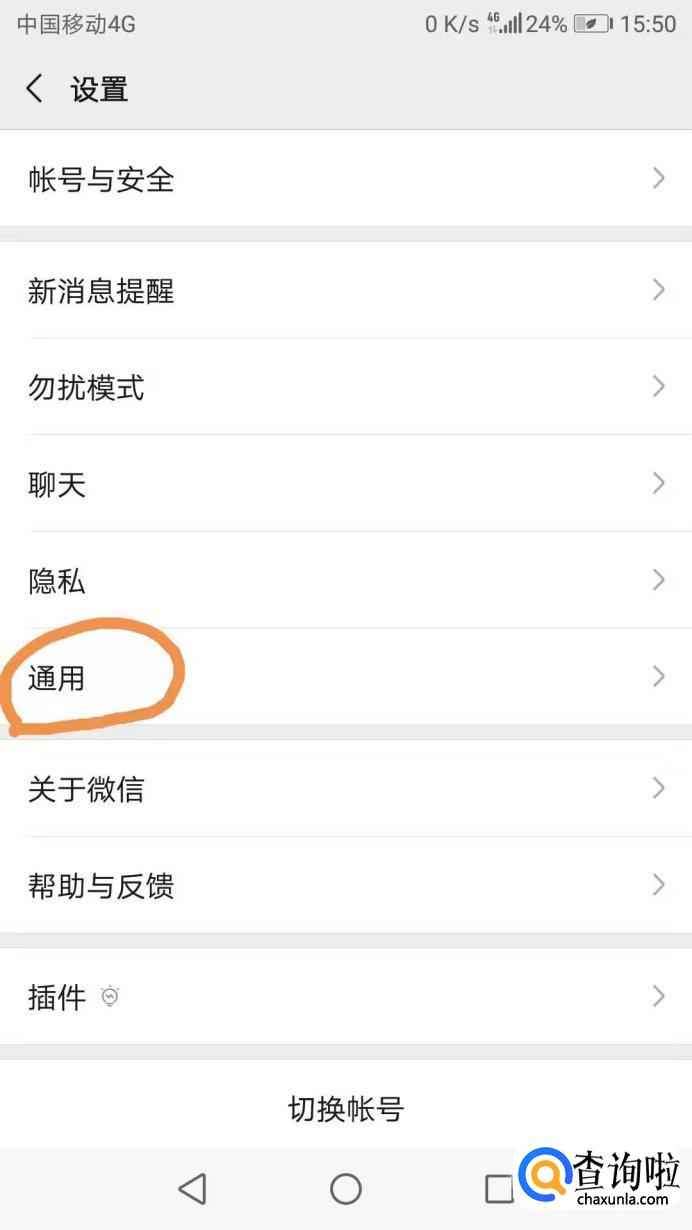Open the 插件 row
Image resolution: width=692 pixels, height=1230 pixels.
click(346, 996)
